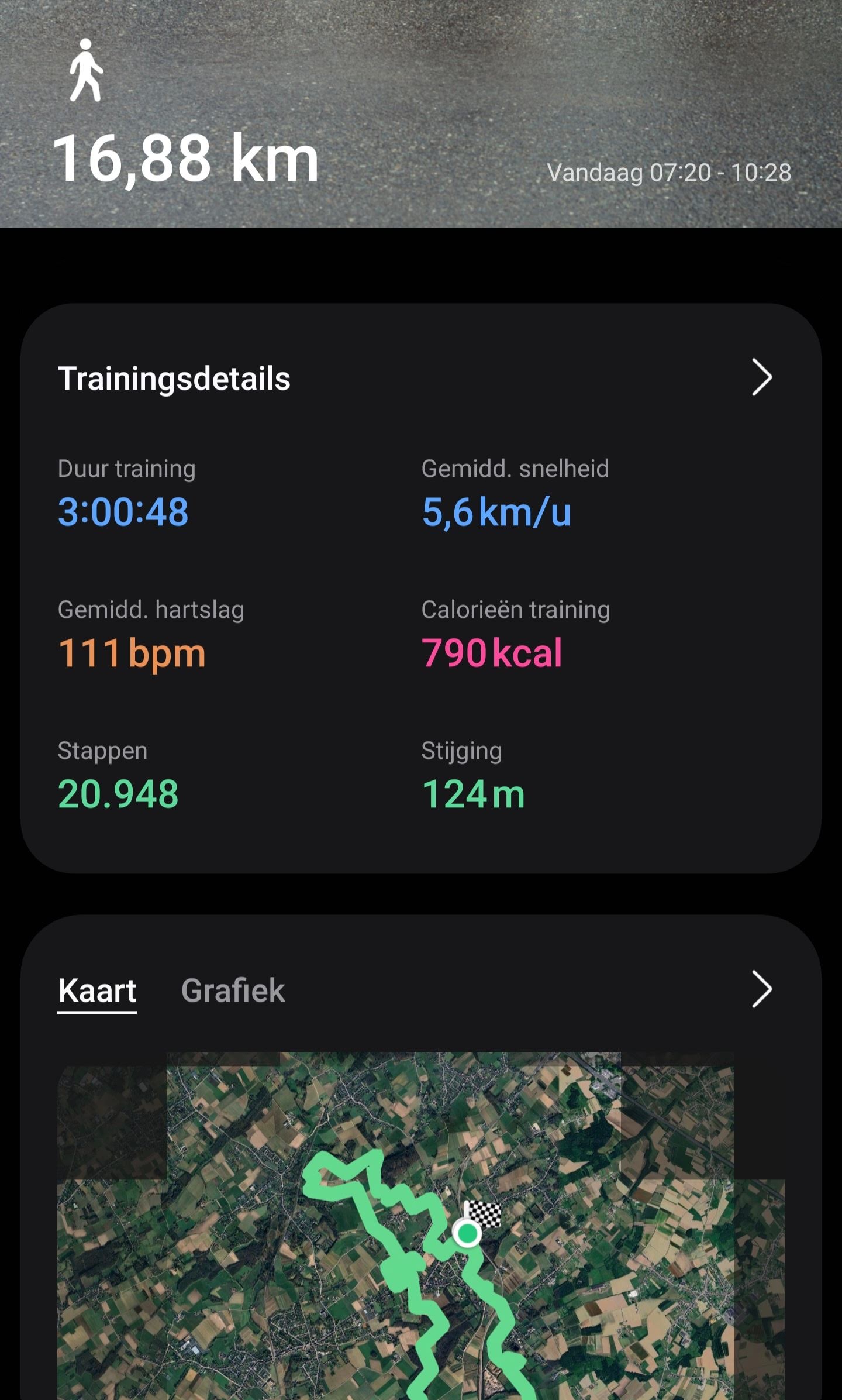
Task: Open the Trainingsdetails chevron
Action: click(x=761, y=377)
